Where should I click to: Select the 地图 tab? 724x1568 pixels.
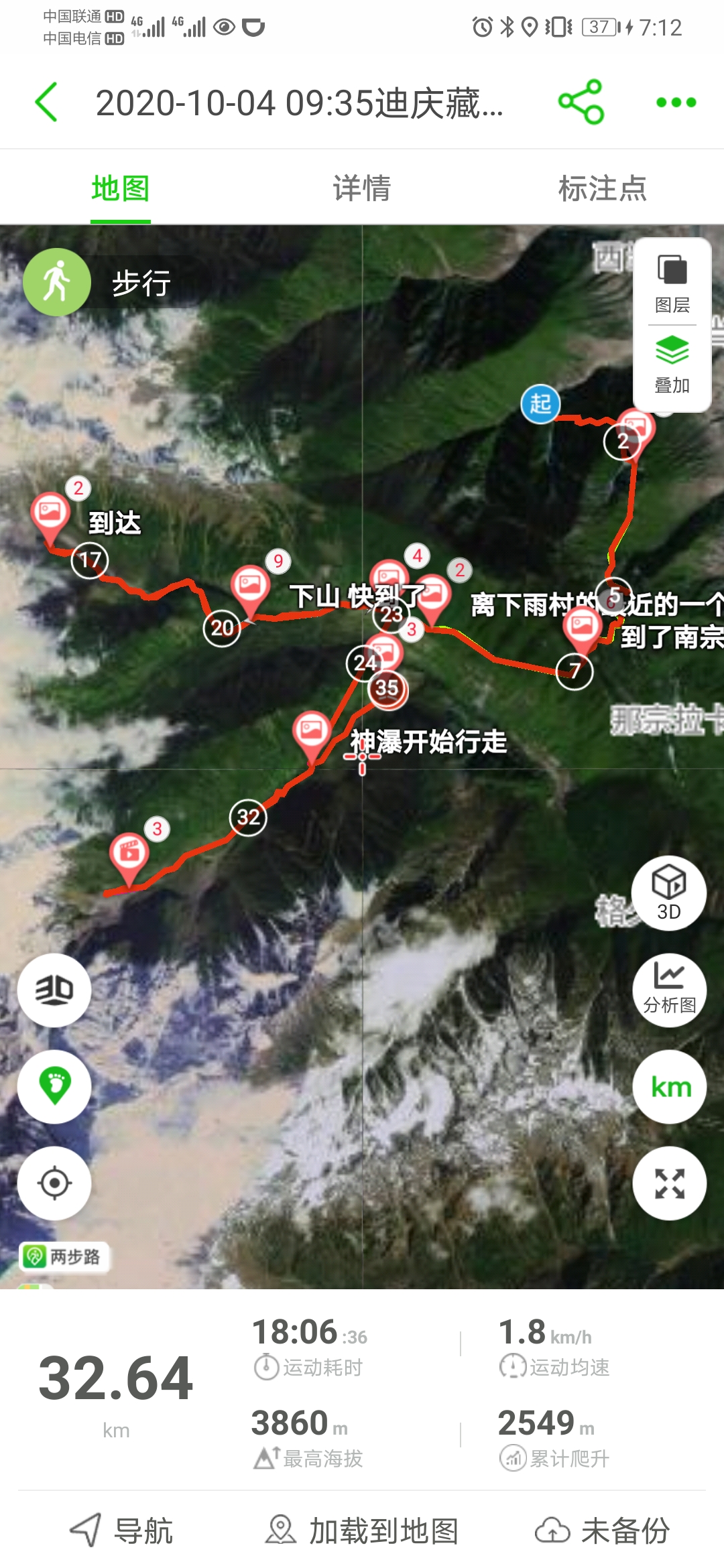(121, 188)
